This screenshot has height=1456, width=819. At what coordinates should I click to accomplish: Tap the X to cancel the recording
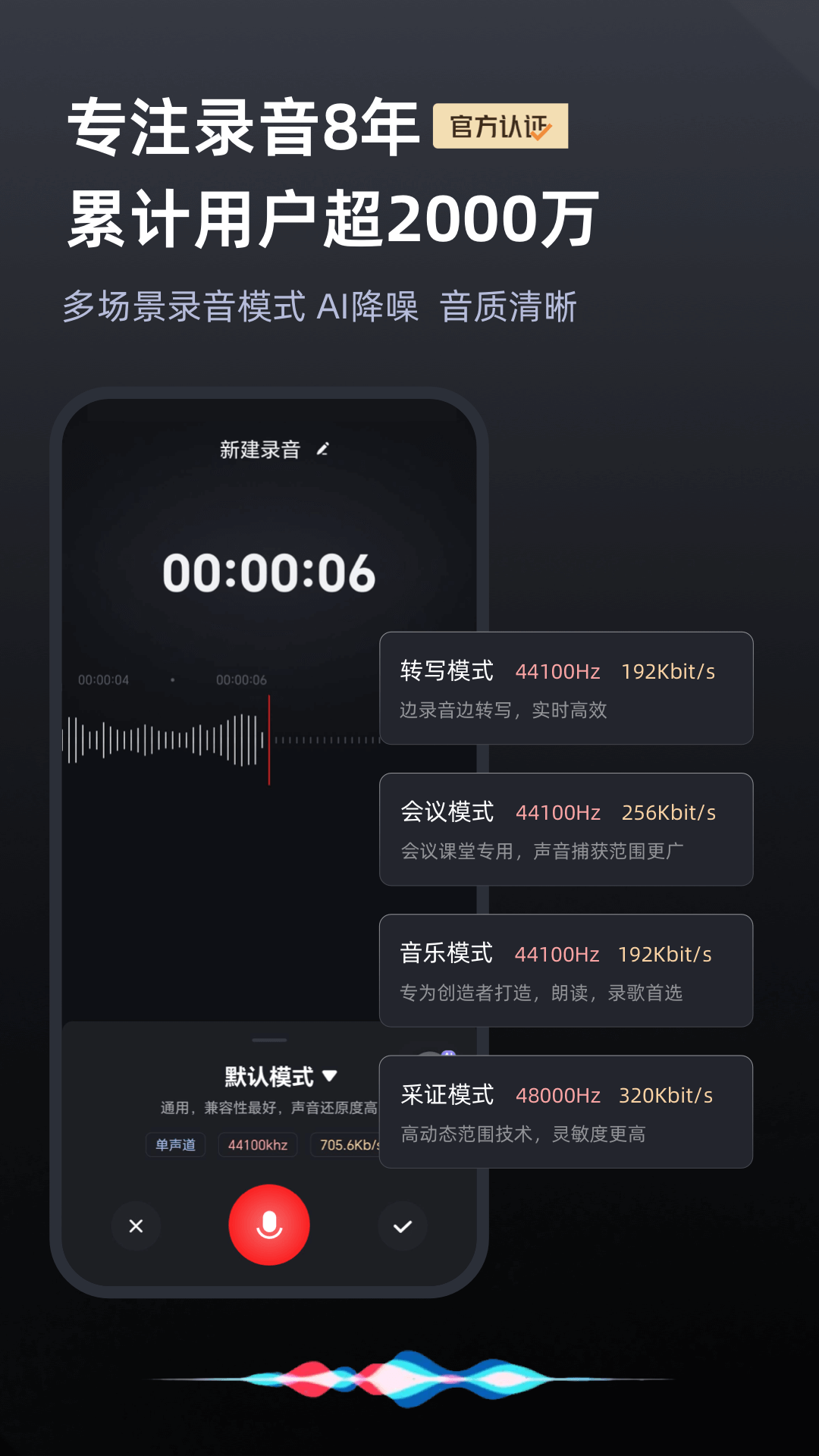click(136, 1226)
